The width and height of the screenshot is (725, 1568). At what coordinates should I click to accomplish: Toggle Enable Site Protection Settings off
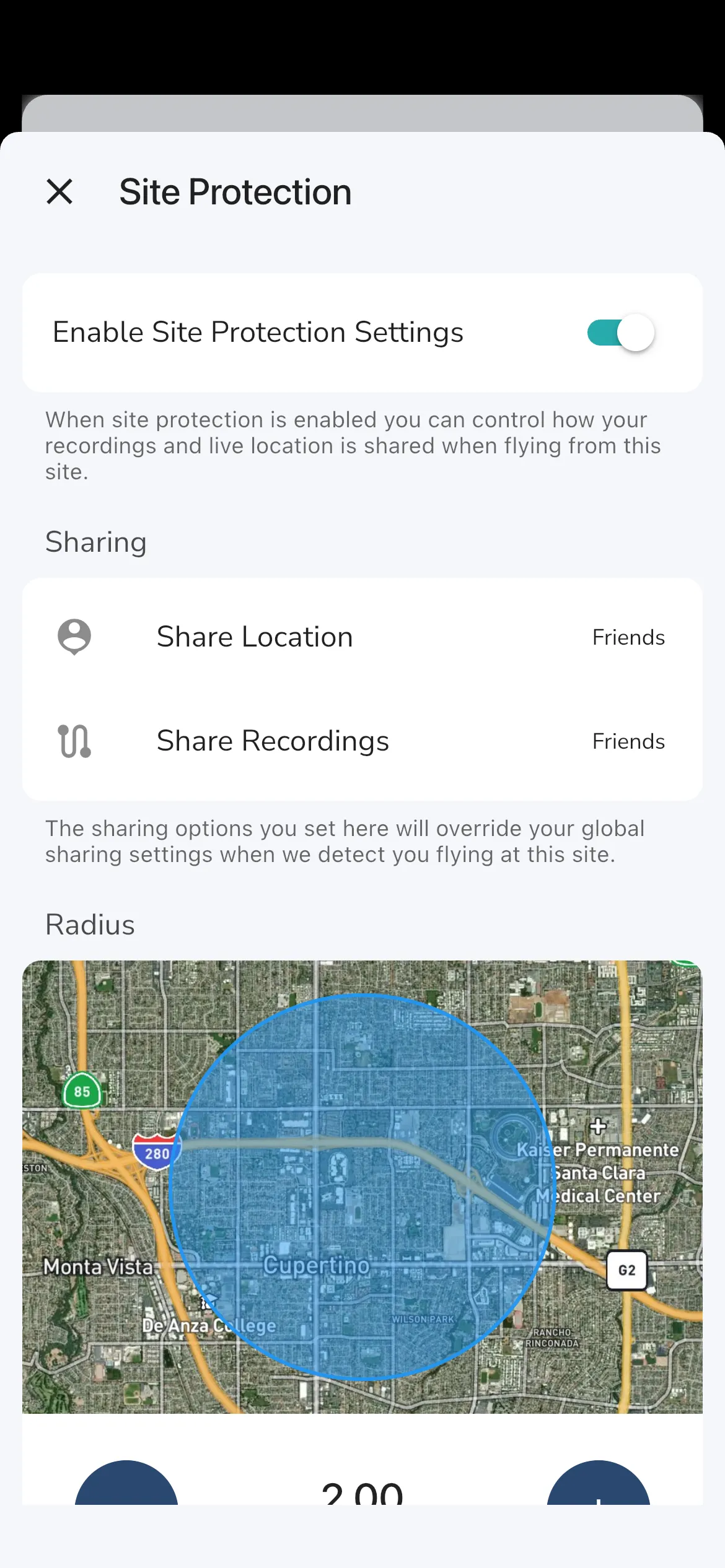click(620, 333)
